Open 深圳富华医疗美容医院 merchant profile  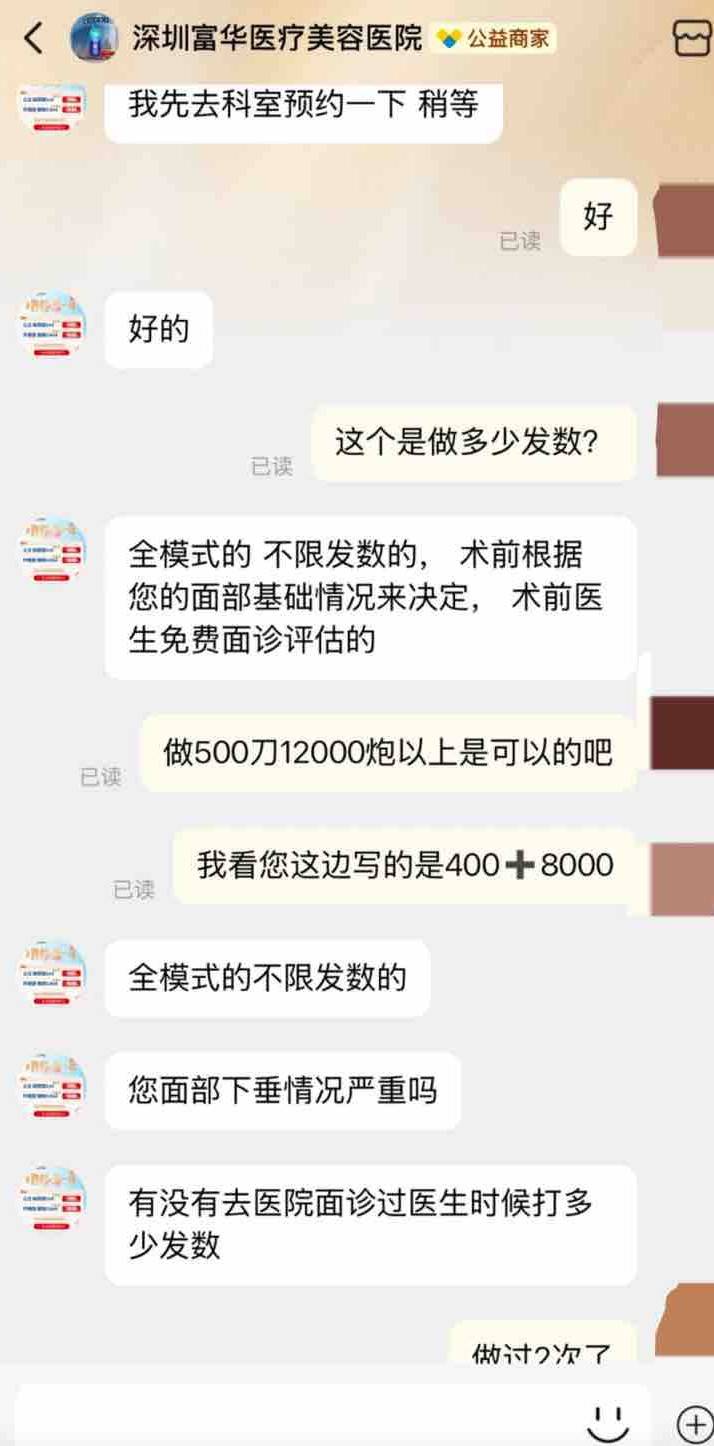coord(277,39)
